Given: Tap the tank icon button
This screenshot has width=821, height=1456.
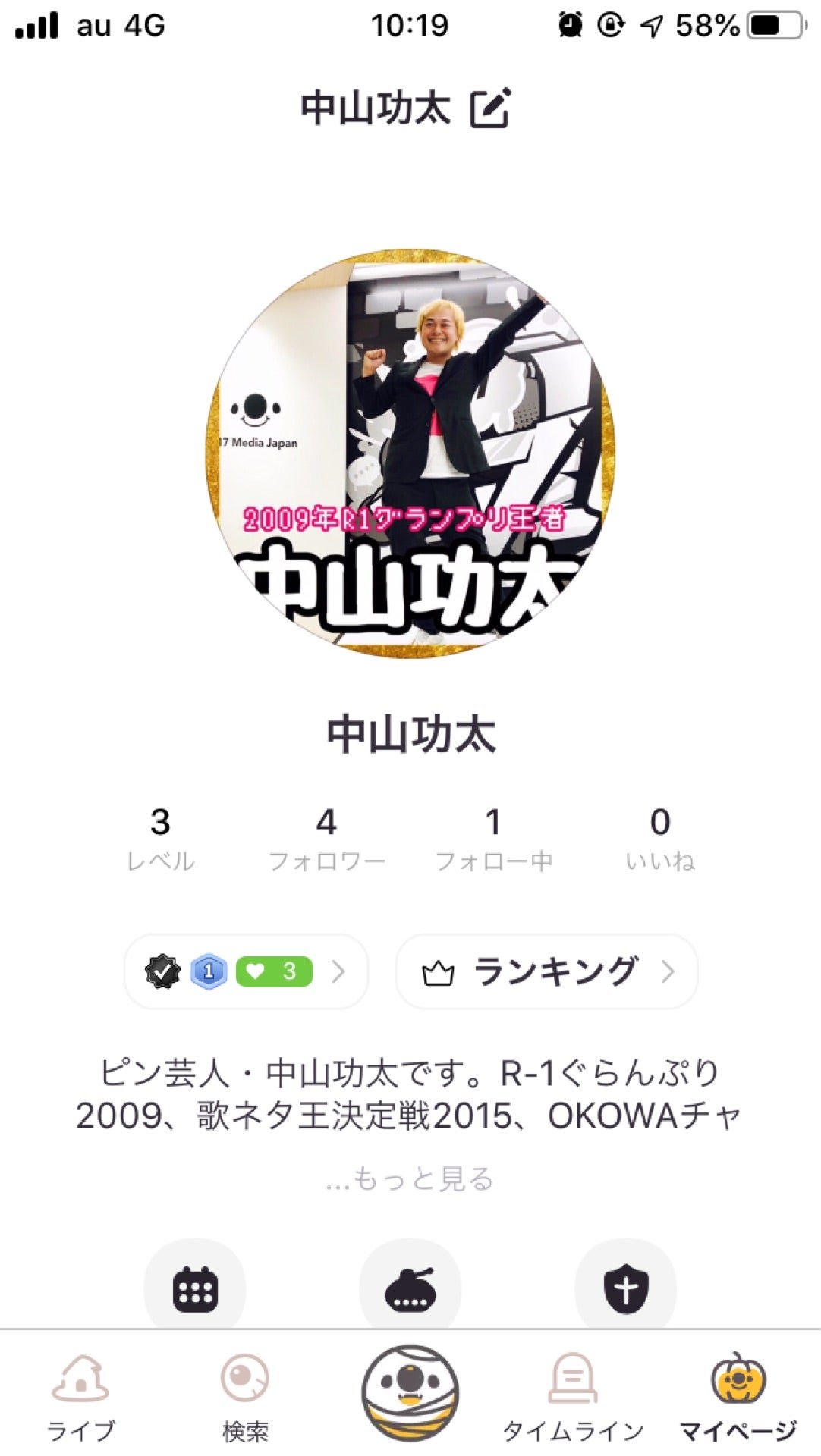Looking at the screenshot, I should pos(410,1288).
